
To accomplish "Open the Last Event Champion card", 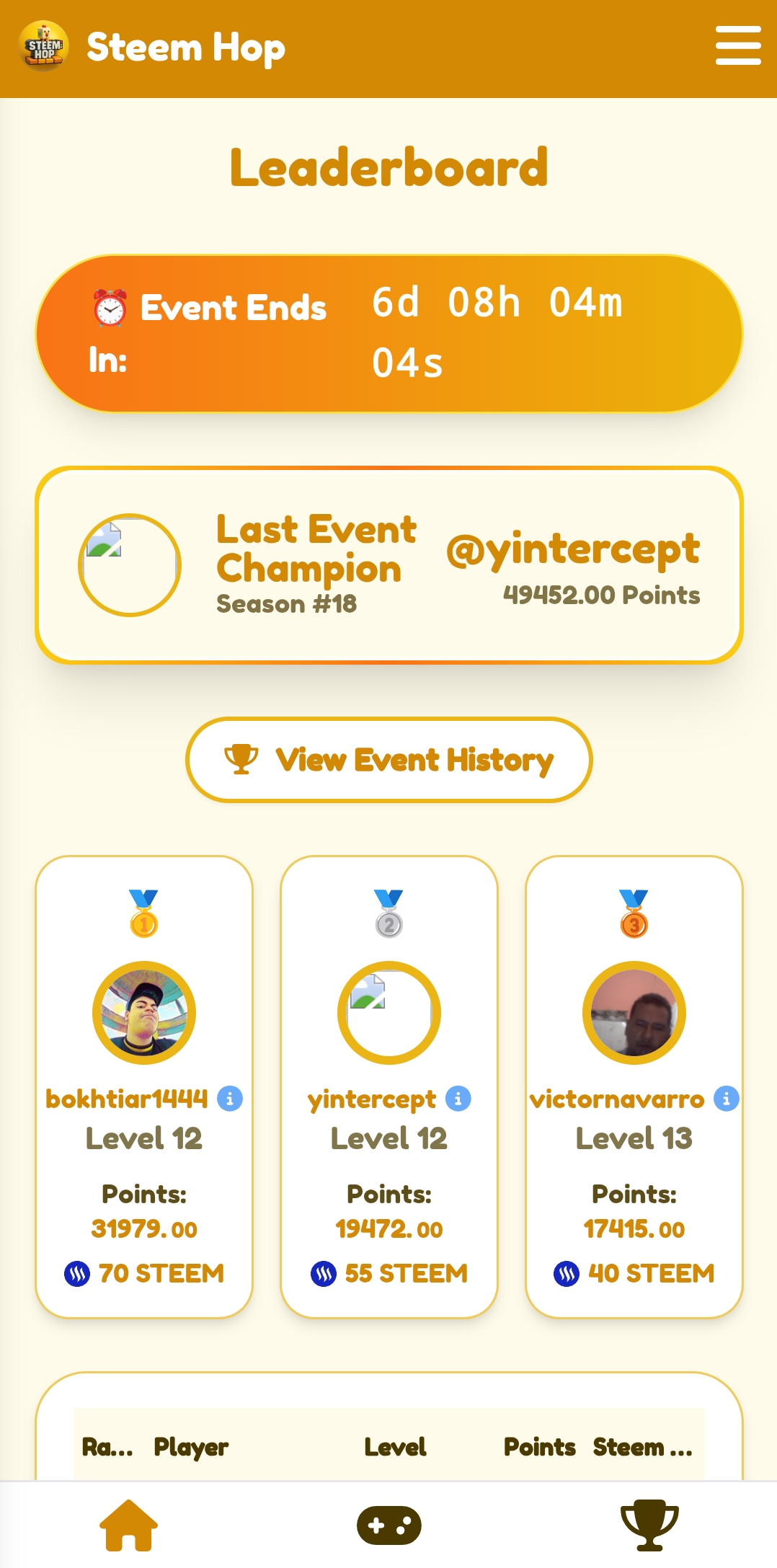I will [x=389, y=565].
